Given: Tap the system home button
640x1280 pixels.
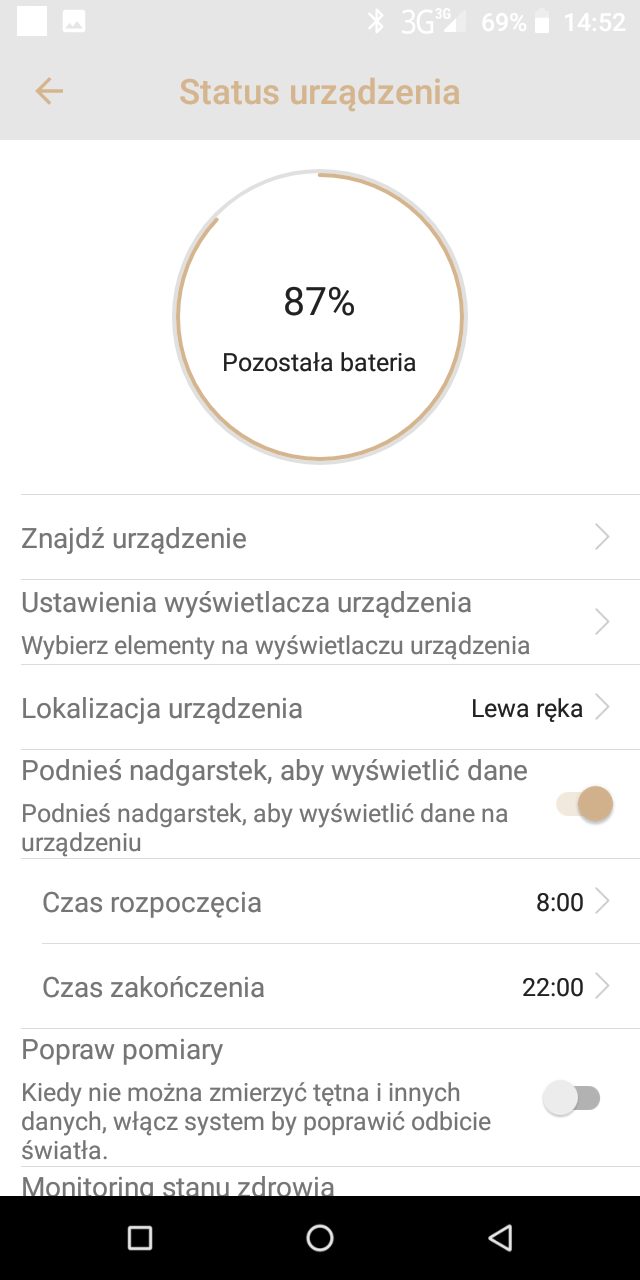Looking at the screenshot, I should 320,1238.
